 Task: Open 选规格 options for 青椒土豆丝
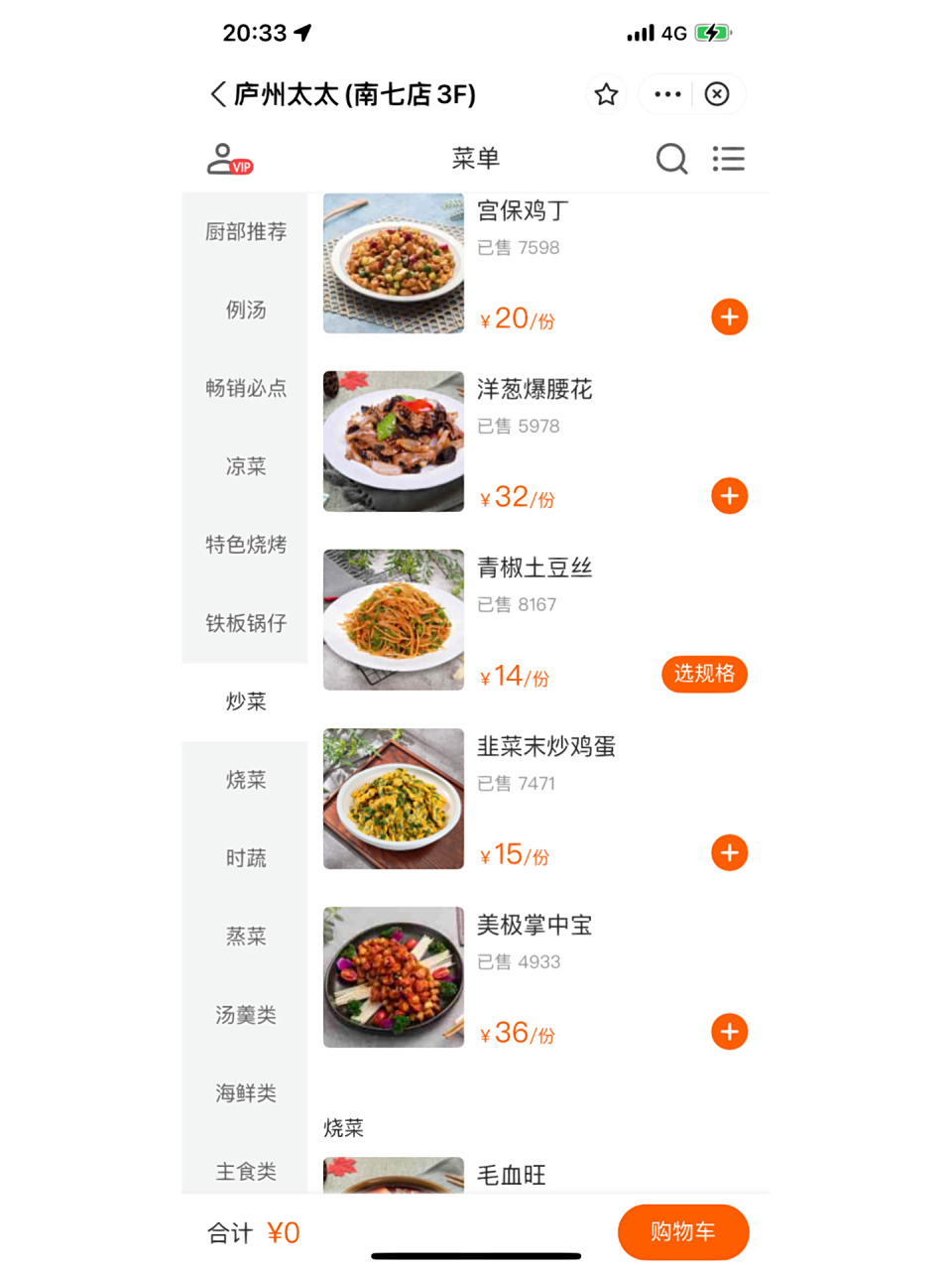(x=704, y=674)
